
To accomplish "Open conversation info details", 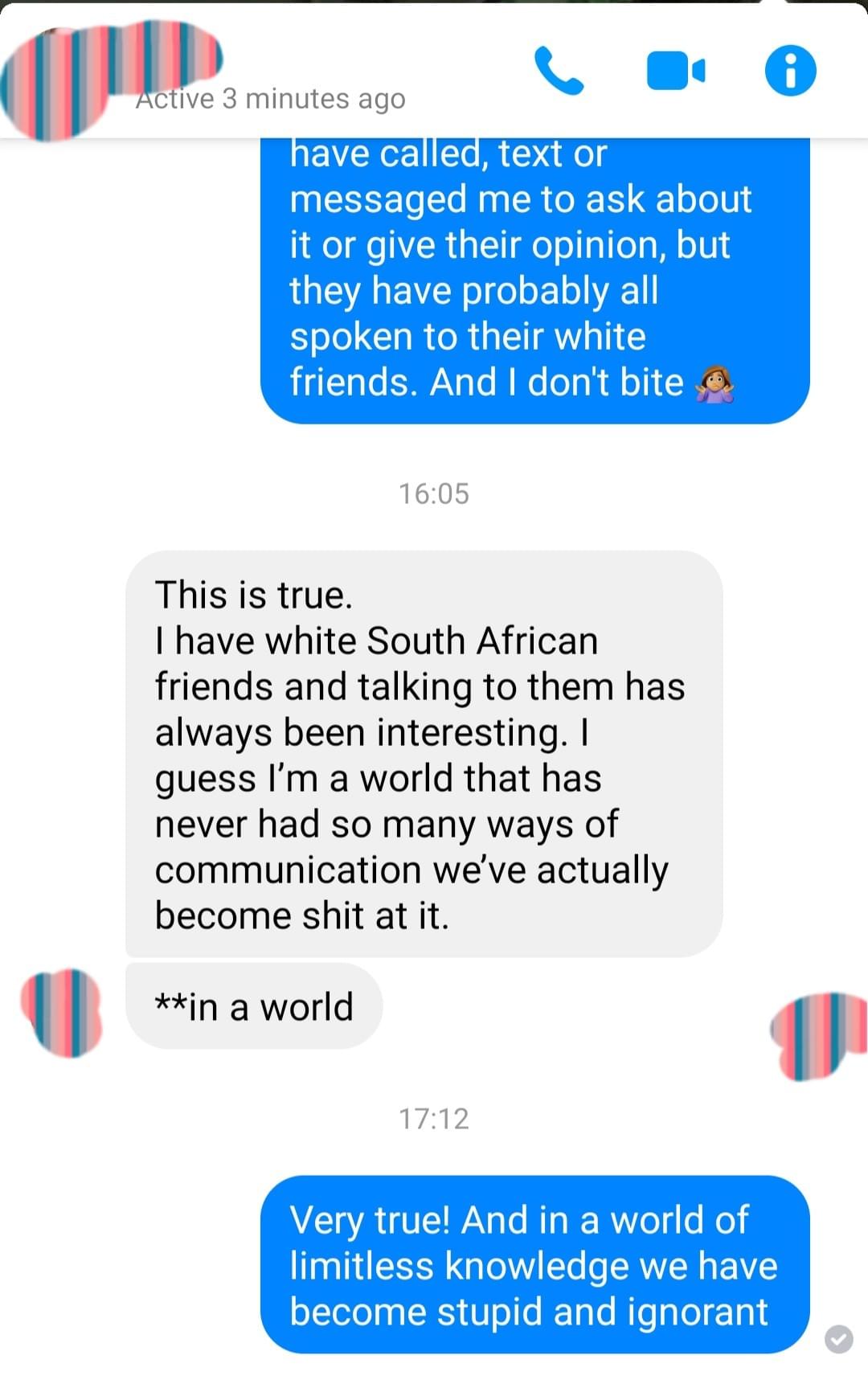I will tap(790, 72).
